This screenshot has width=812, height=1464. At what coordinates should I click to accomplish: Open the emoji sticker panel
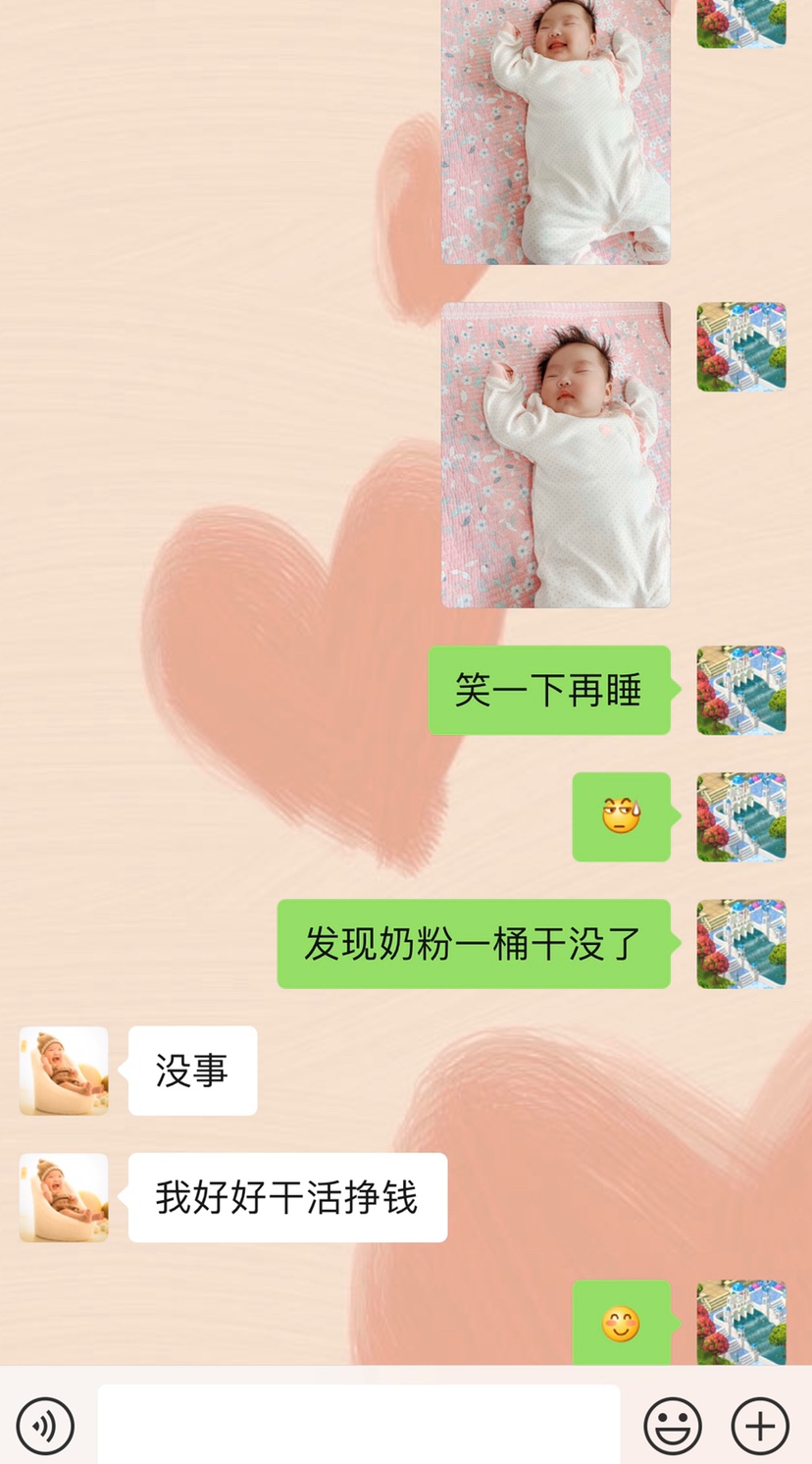(672, 1426)
